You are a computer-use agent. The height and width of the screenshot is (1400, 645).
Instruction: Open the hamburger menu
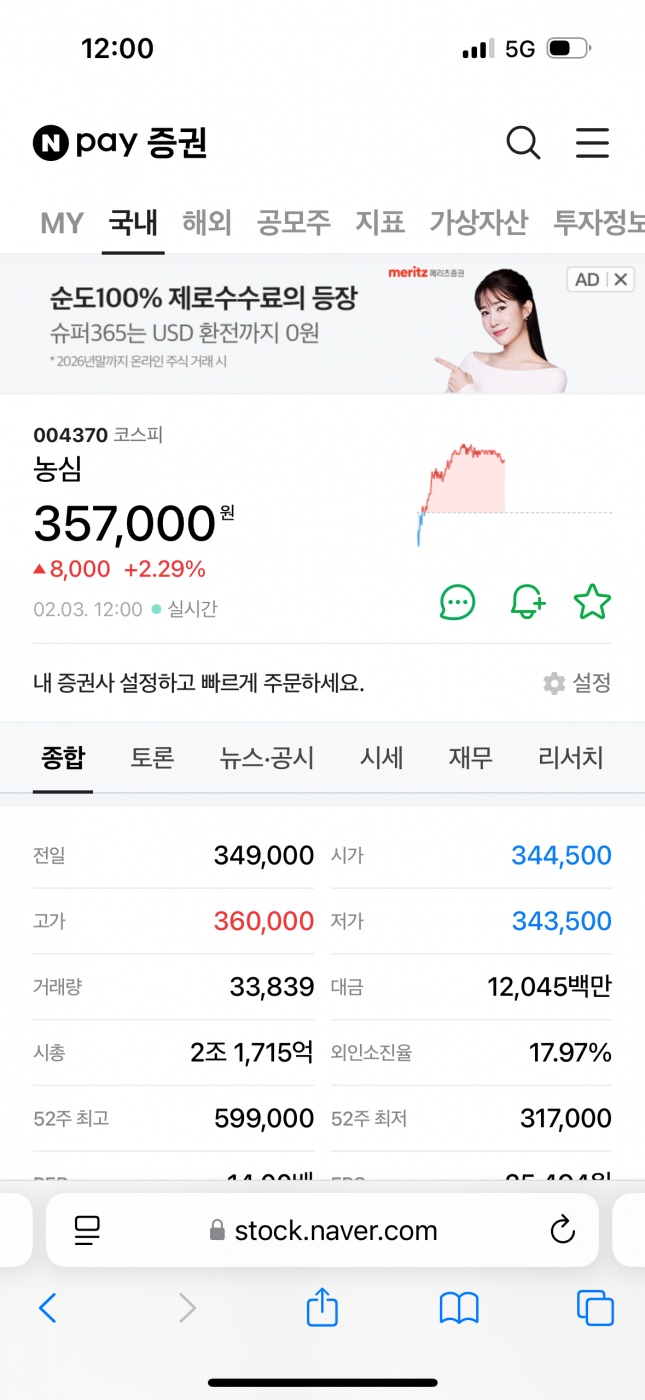pos(592,143)
